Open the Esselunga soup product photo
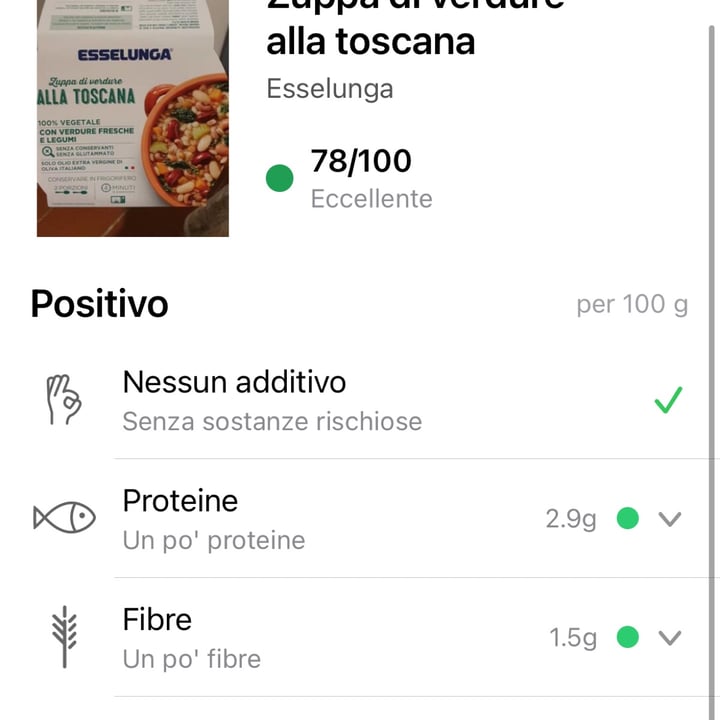This screenshot has width=720, height=720. [x=132, y=118]
